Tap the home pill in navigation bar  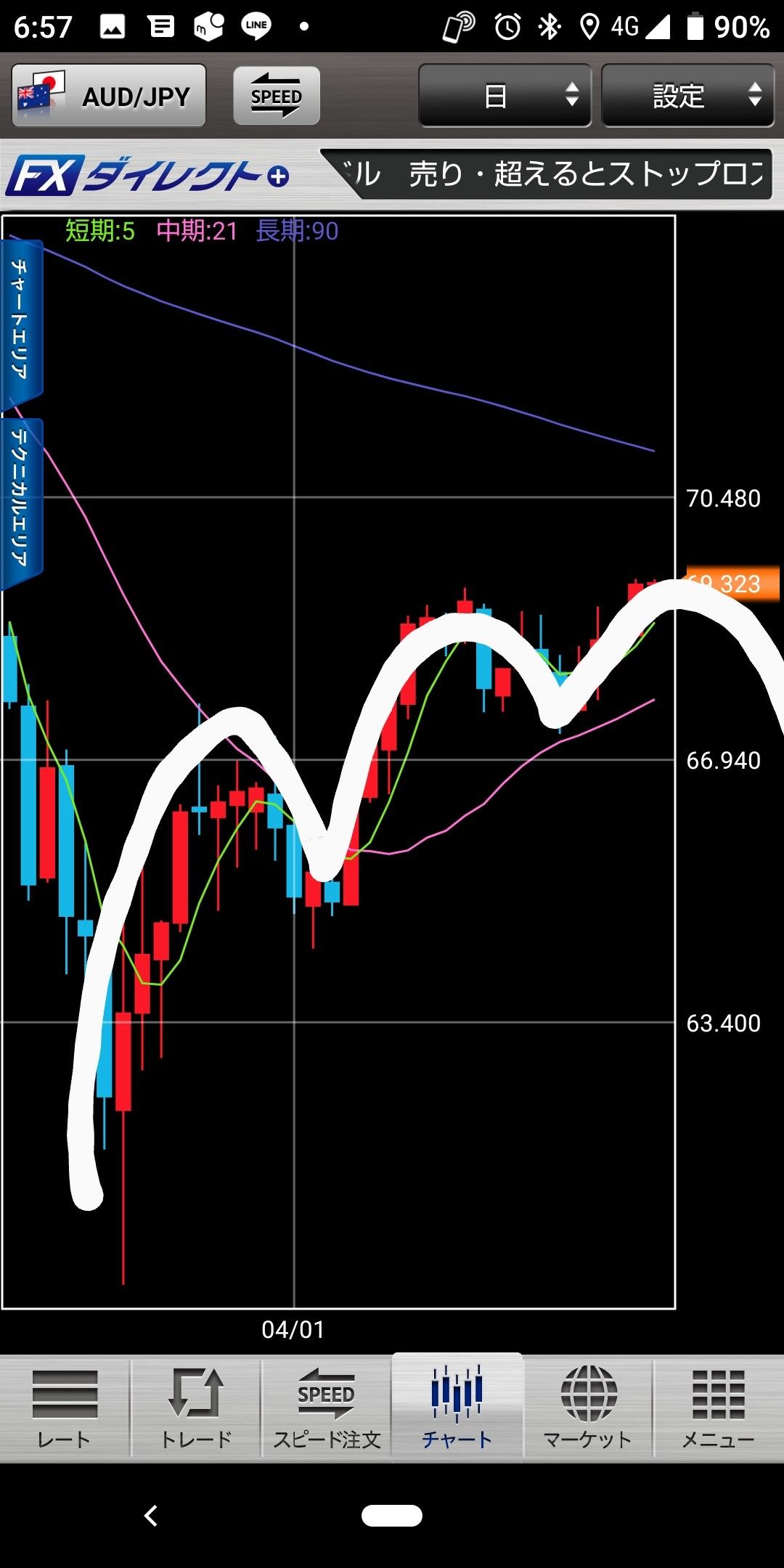click(x=392, y=1516)
